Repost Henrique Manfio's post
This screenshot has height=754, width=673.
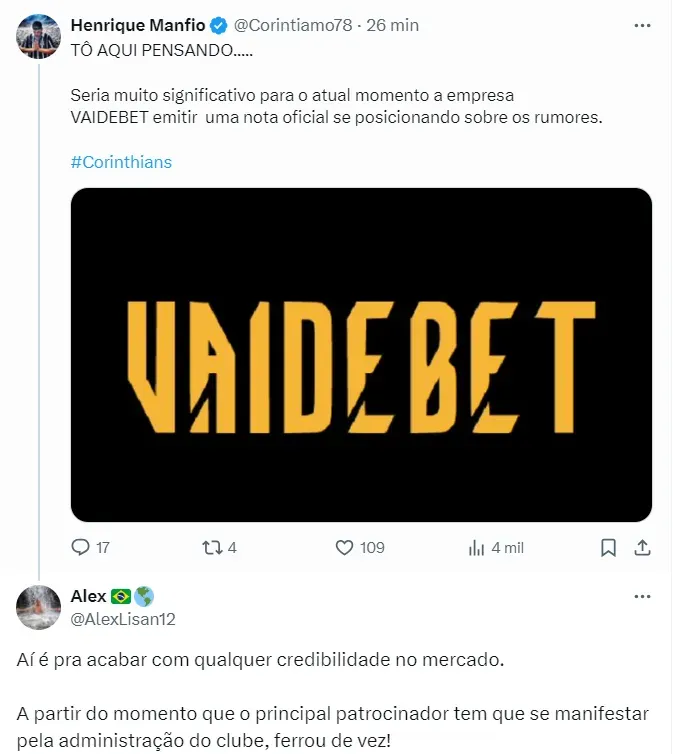212,548
